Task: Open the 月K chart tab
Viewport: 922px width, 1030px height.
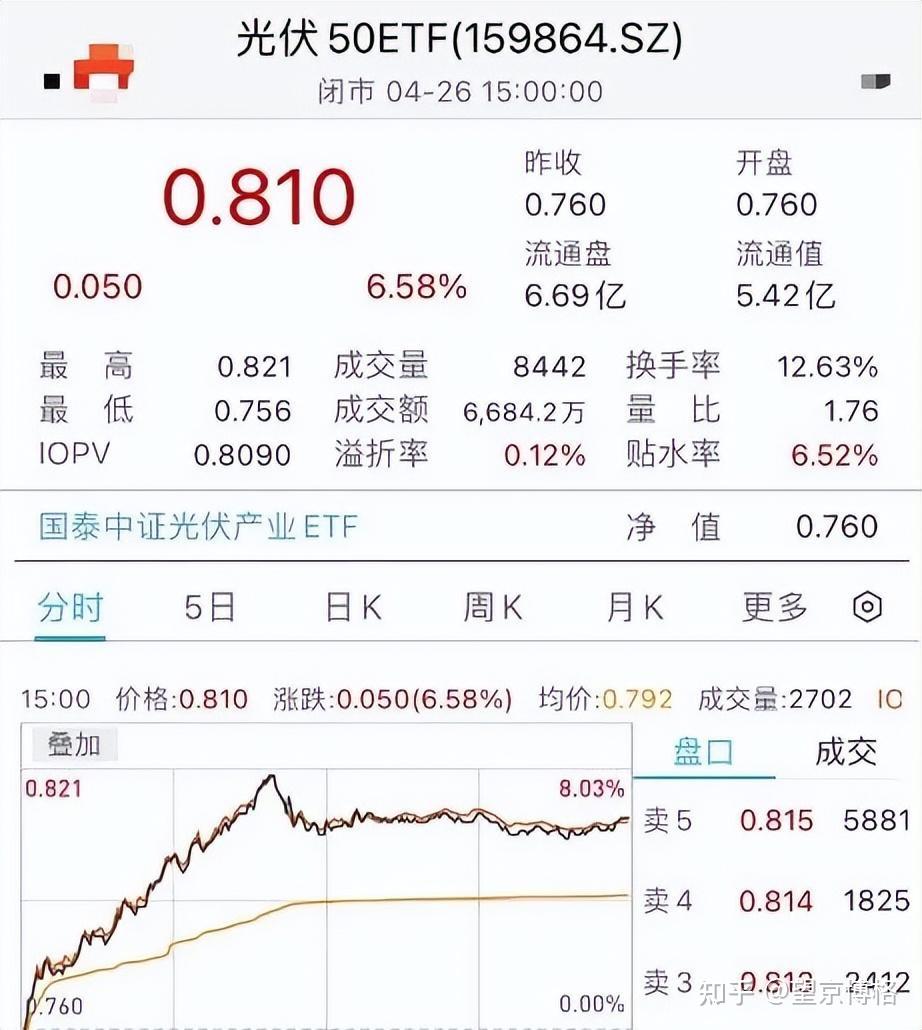Action: pyautogui.click(x=635, y=607)
